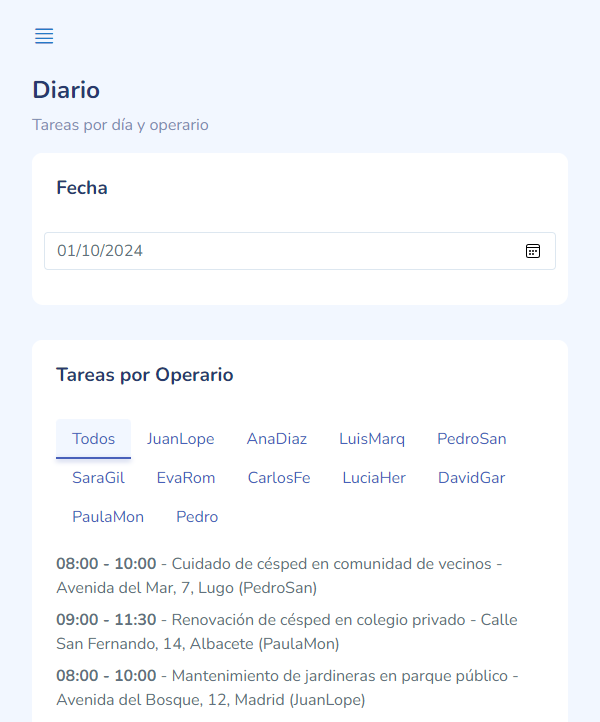600x722 pixels.
Task: Show LuciaHer's tasks
Action: 374,477
